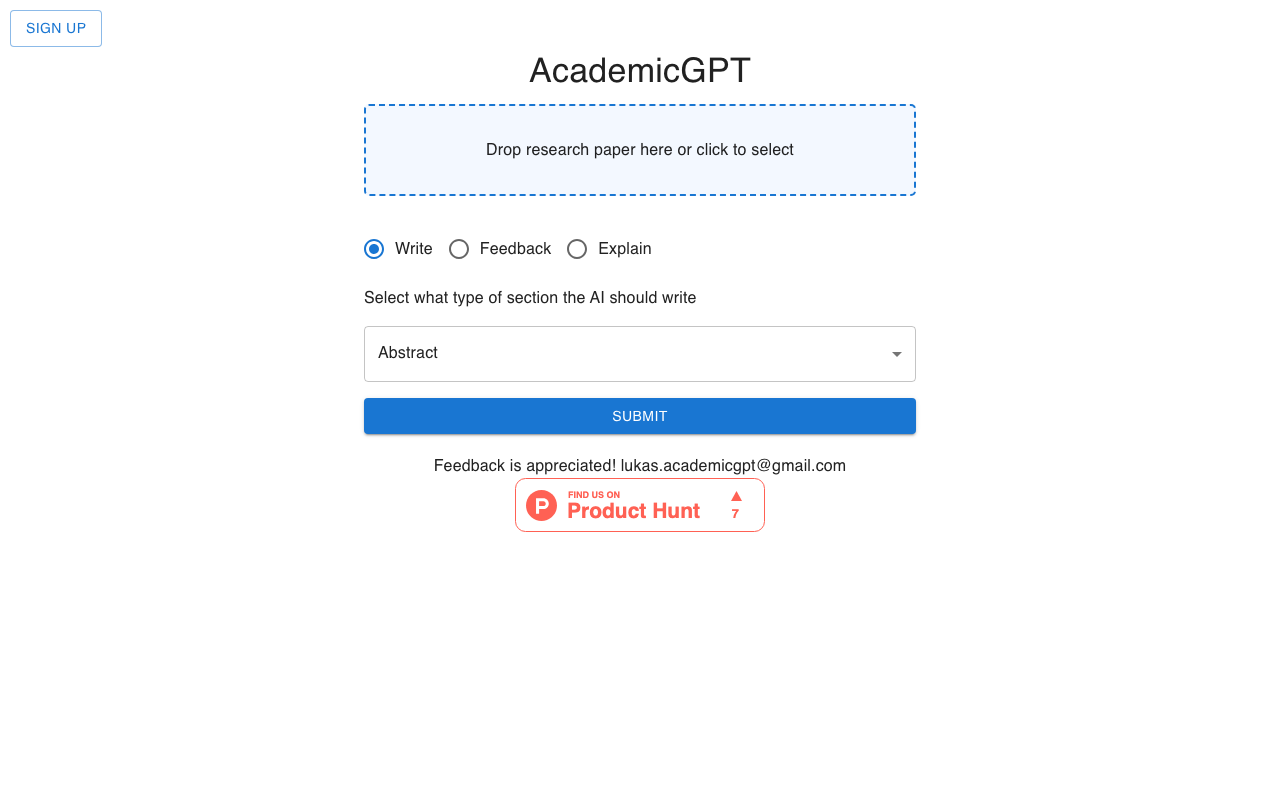
Task: Hit the Submit button
Action: click(x=640, y=416)
